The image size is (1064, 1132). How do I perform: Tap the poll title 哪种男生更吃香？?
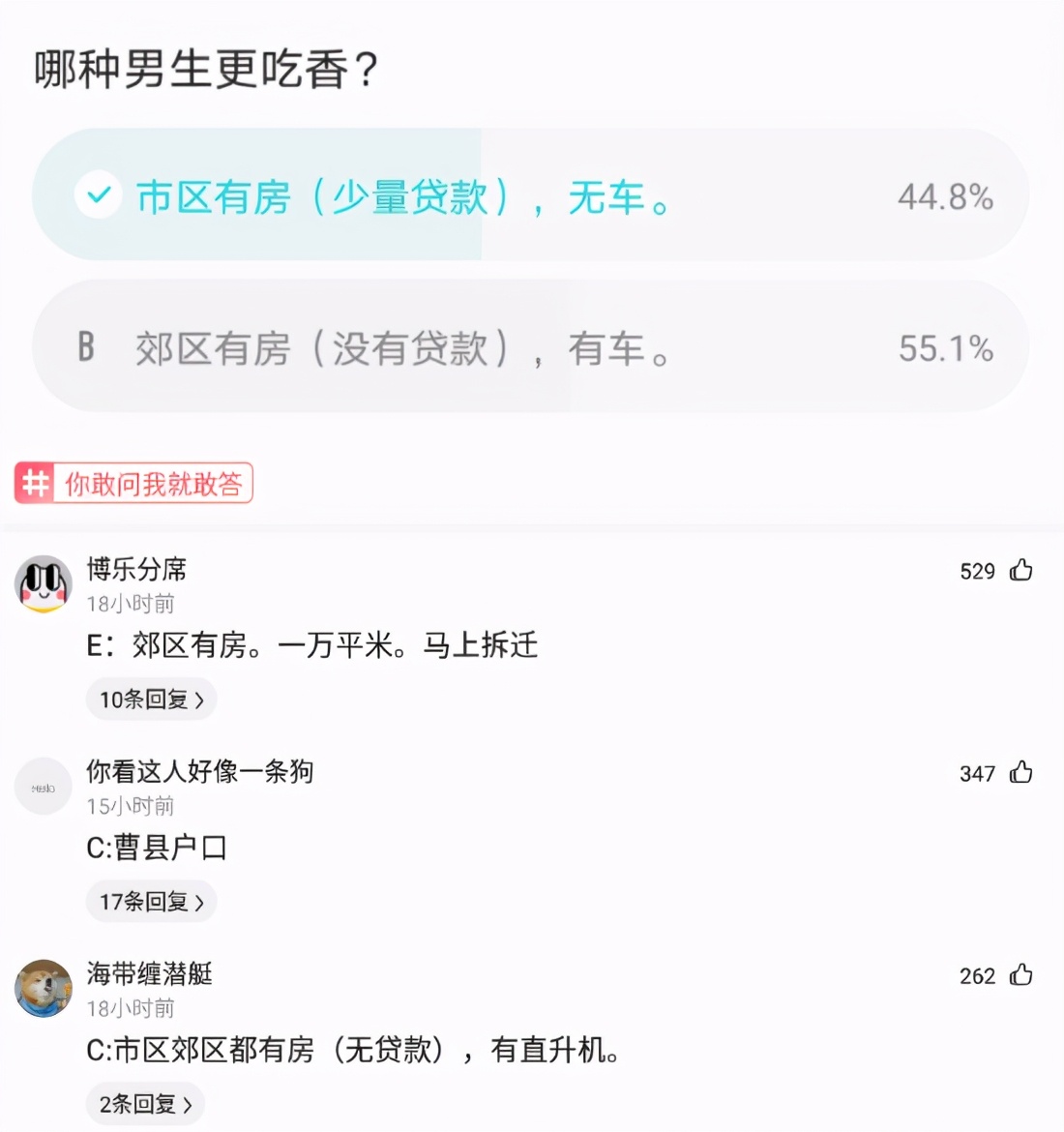pos(203,70)
